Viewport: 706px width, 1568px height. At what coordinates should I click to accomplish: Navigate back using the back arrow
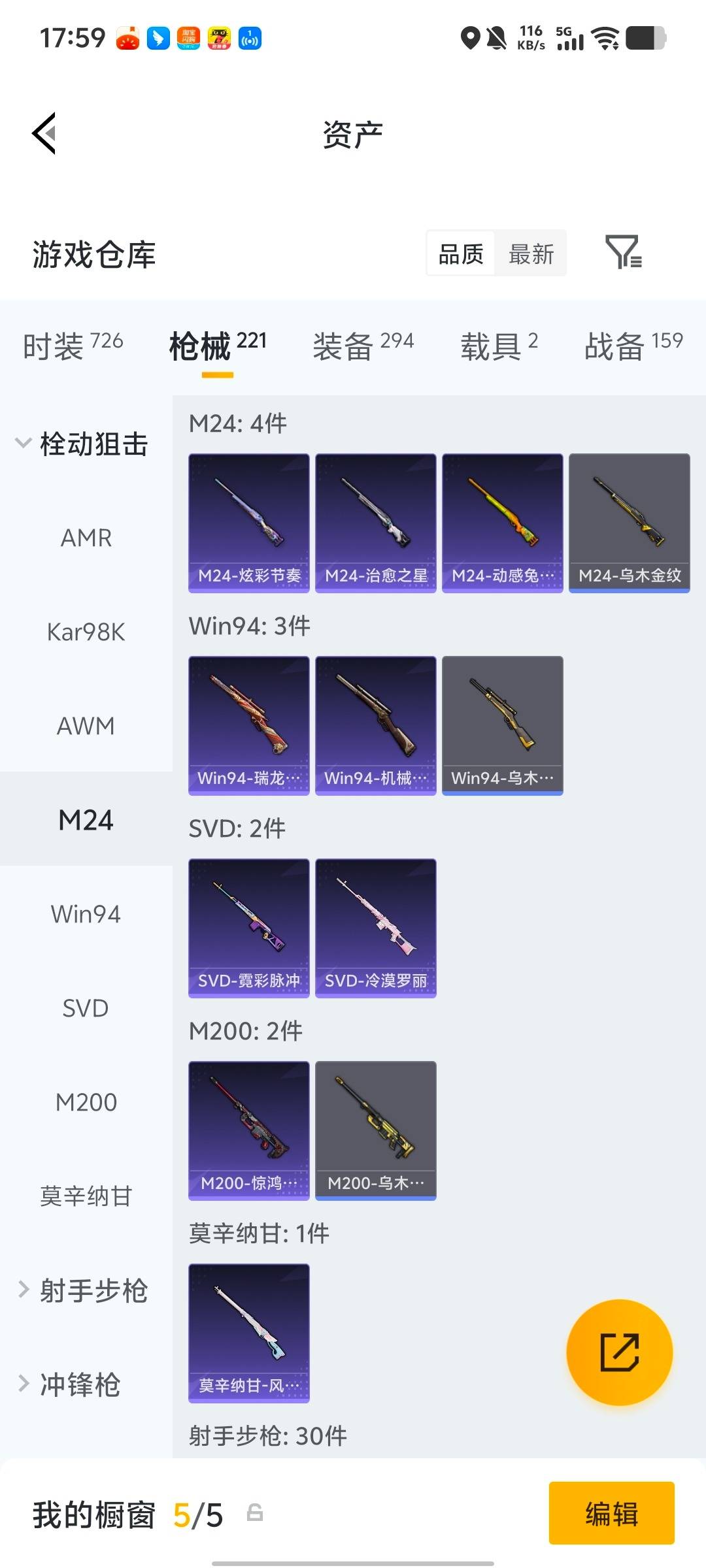(44, 133)
